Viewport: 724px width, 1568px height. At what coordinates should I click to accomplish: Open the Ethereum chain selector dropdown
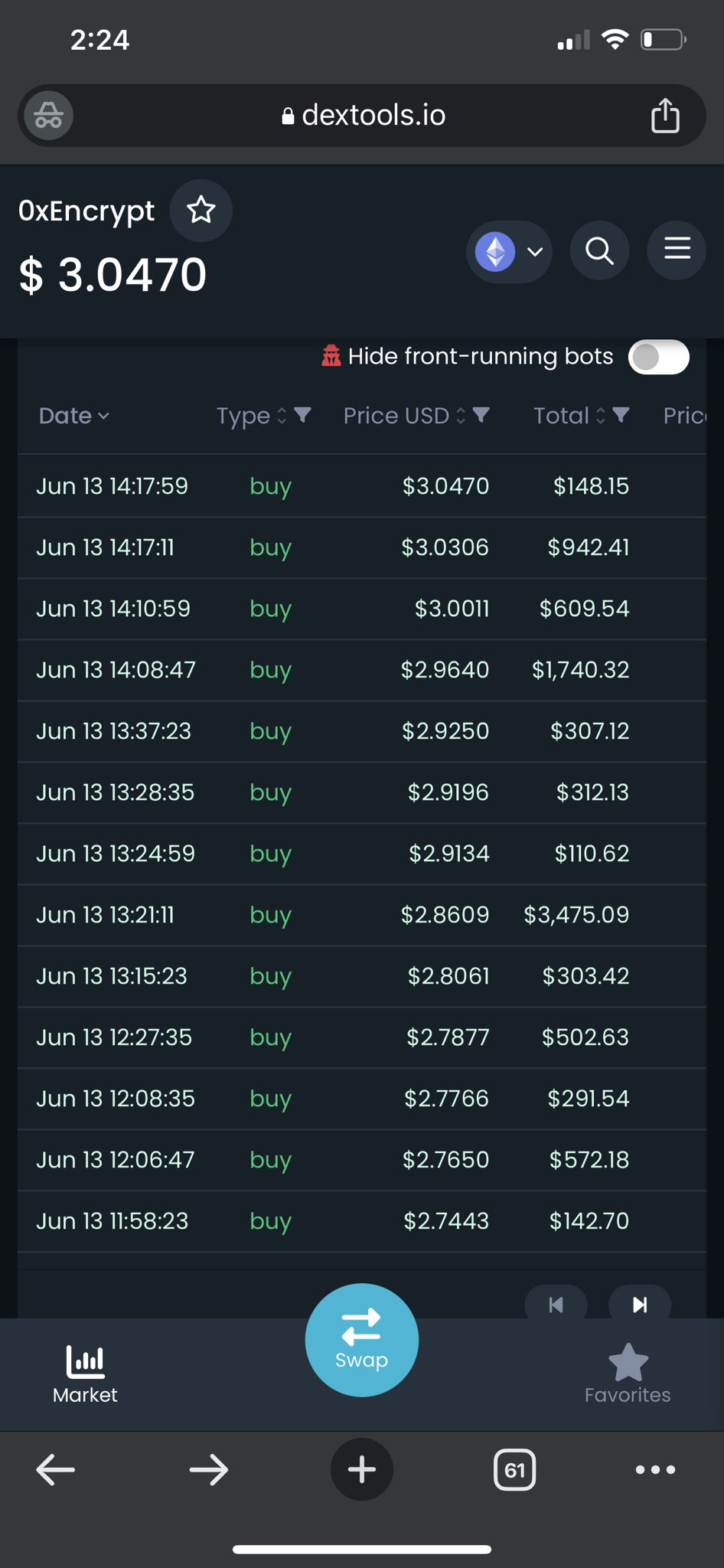click(509, 252)
